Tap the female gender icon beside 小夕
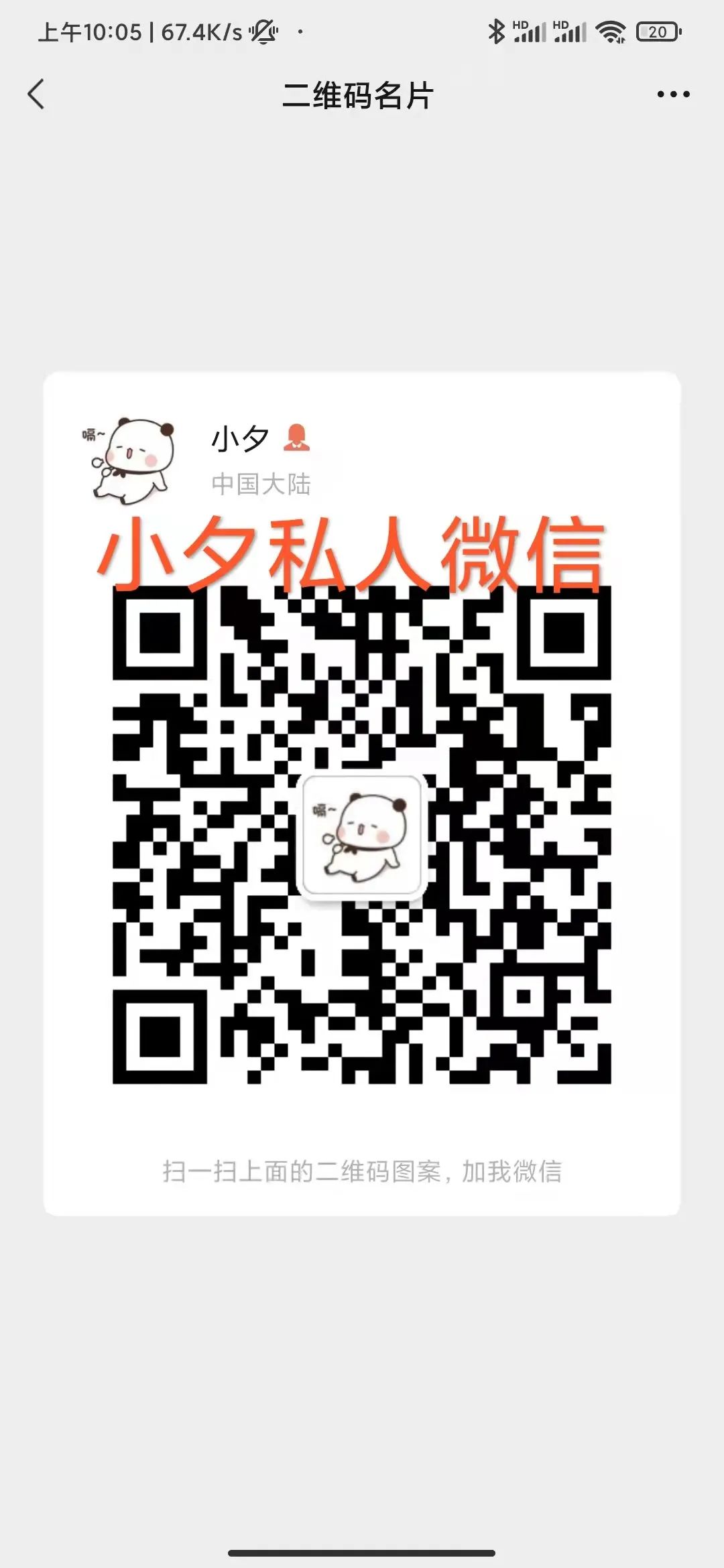This screenshot has width=724, height=1568. (x=298, y=437)
